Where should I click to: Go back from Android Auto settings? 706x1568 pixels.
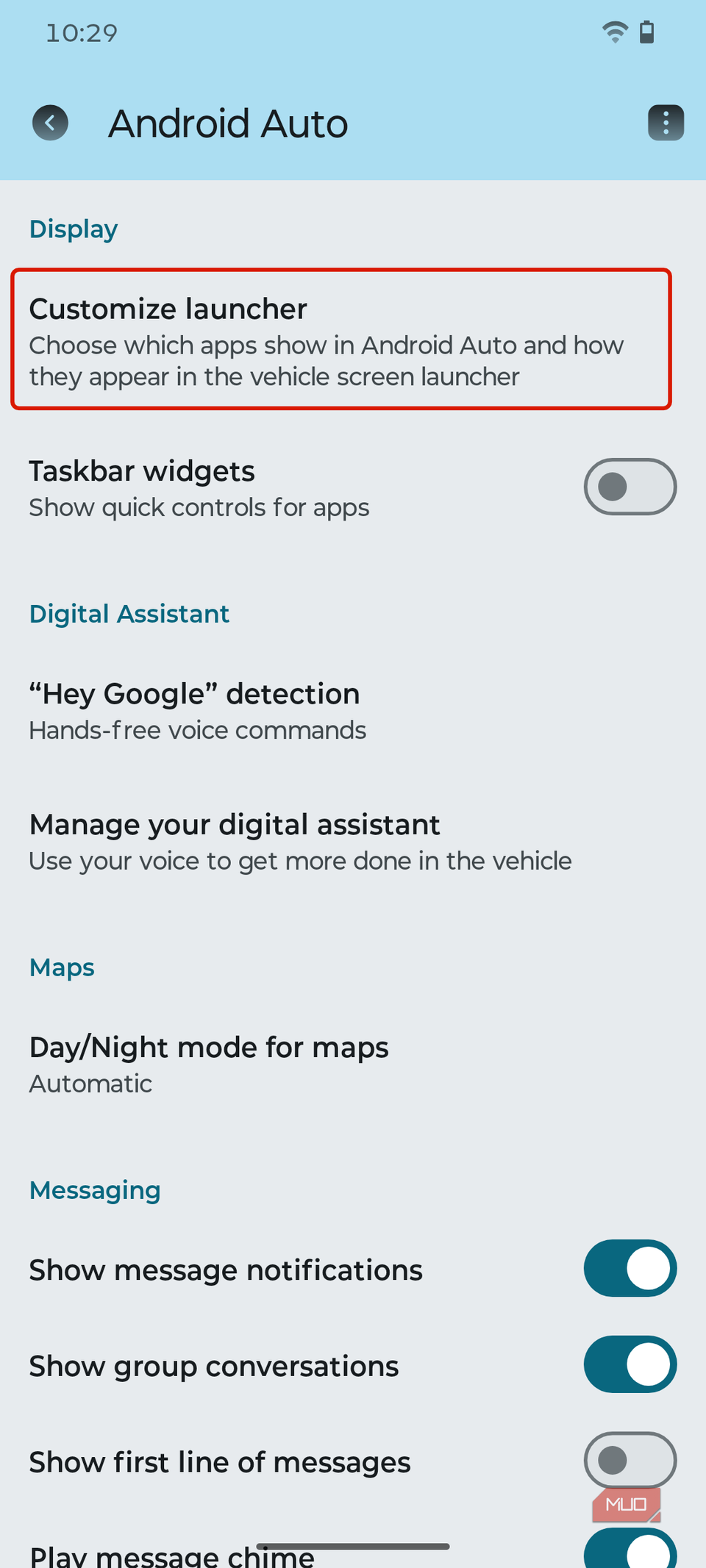point(50,123)
